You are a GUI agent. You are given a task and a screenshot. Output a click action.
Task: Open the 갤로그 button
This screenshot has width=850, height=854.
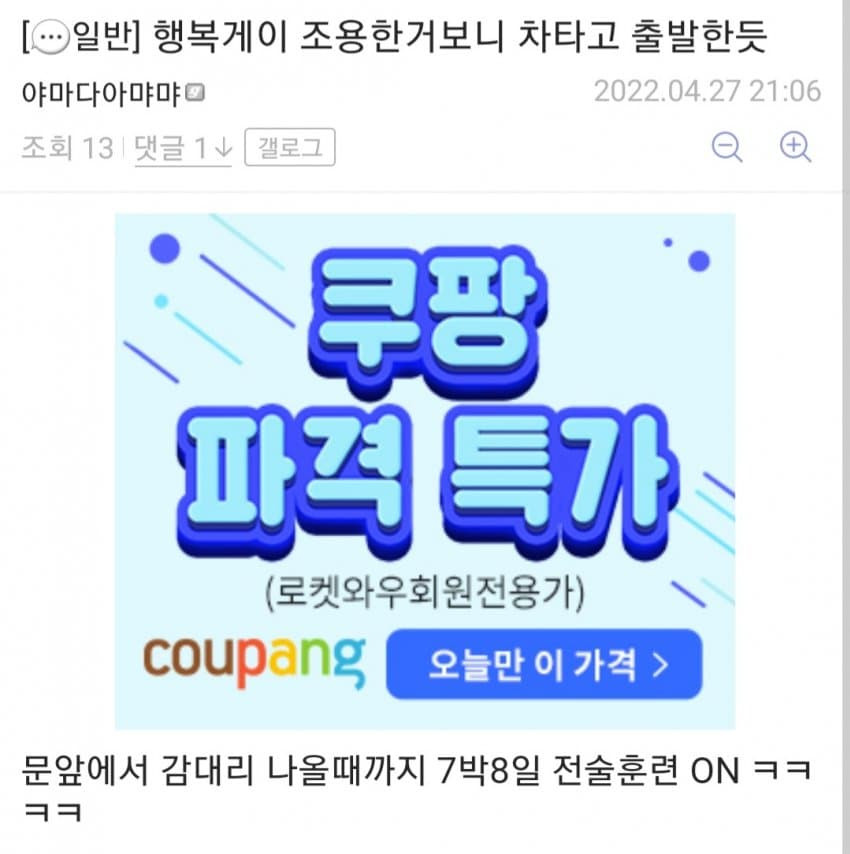[x=289, y=148]
